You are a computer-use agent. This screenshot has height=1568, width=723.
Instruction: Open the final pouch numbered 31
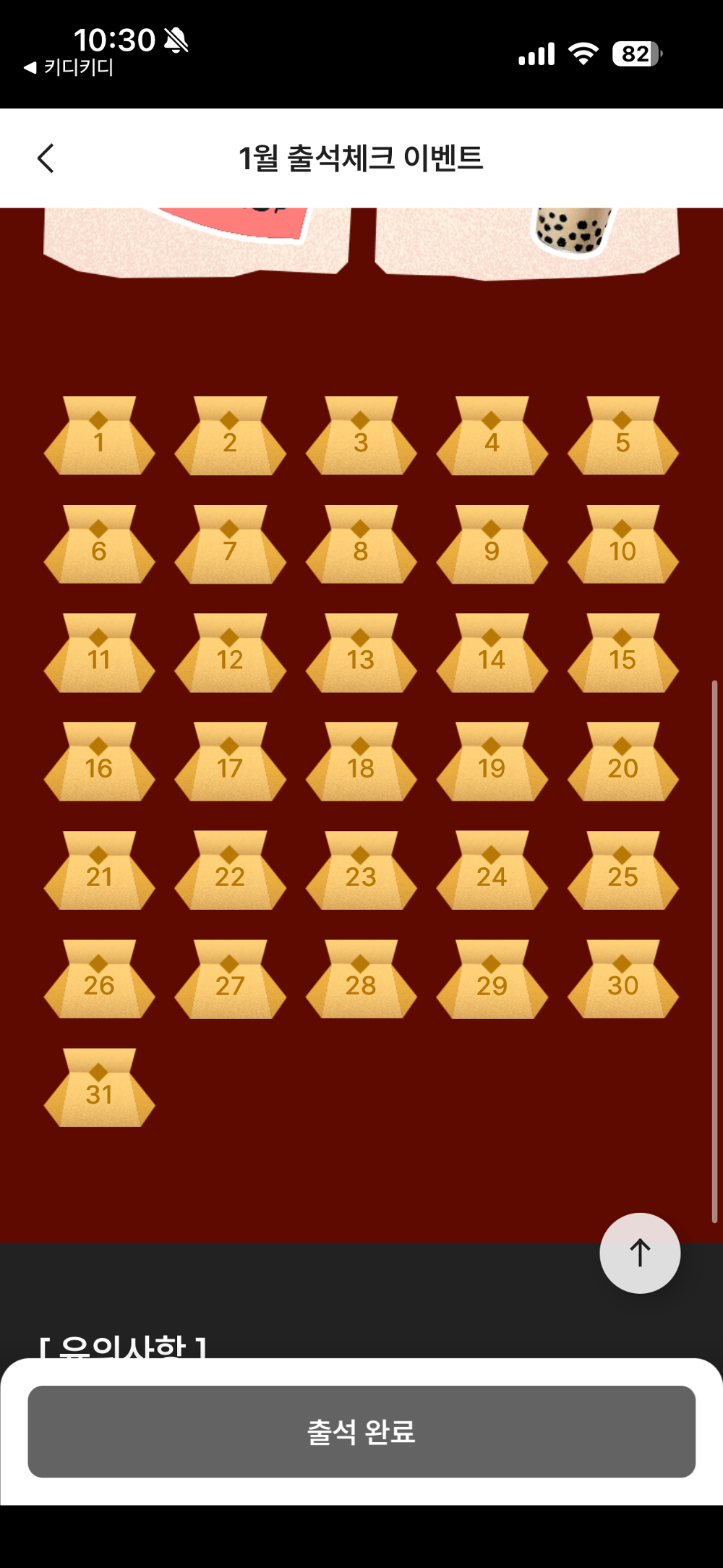[x=99, y=1088]
